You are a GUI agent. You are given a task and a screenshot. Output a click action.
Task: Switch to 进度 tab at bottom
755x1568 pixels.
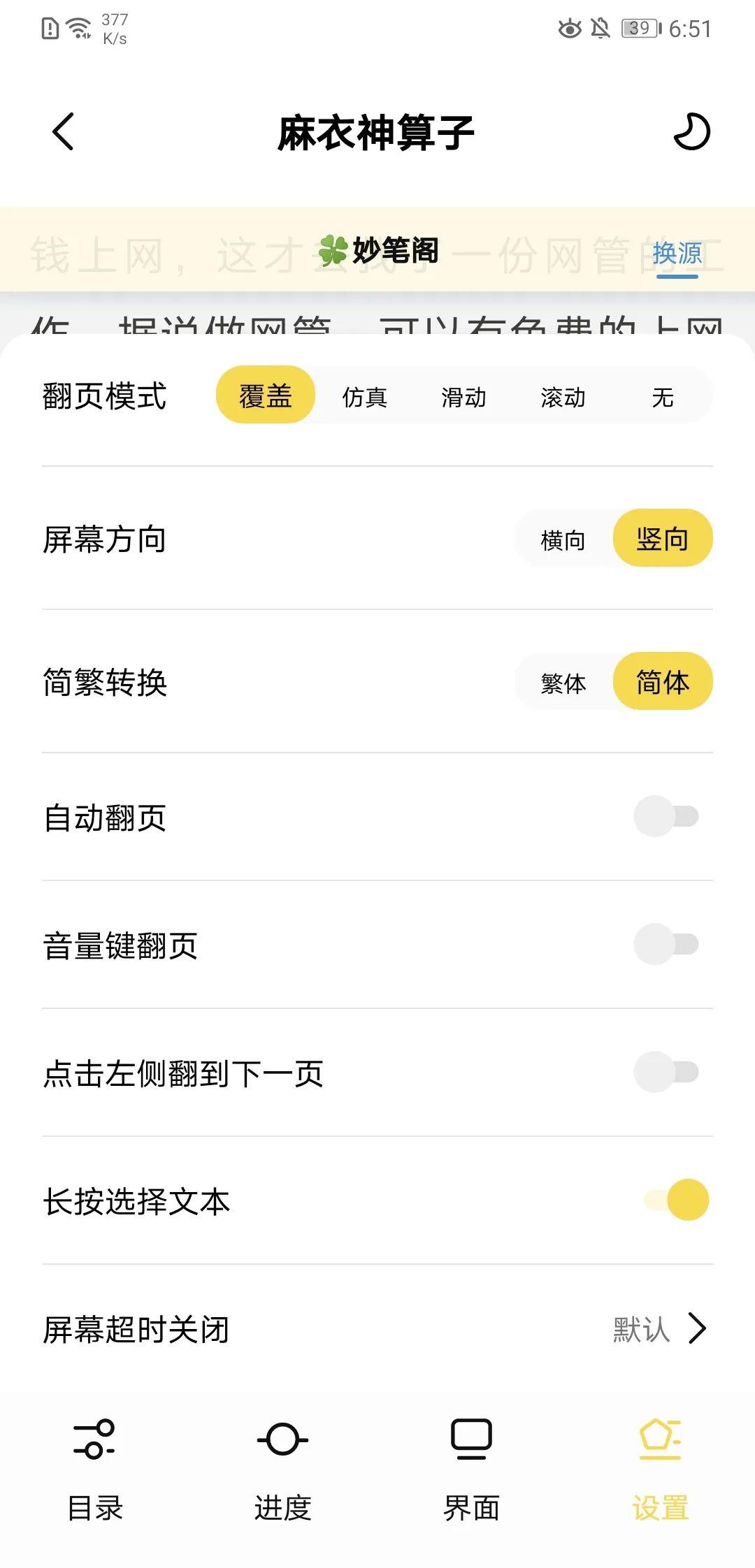click(282, 1509)
